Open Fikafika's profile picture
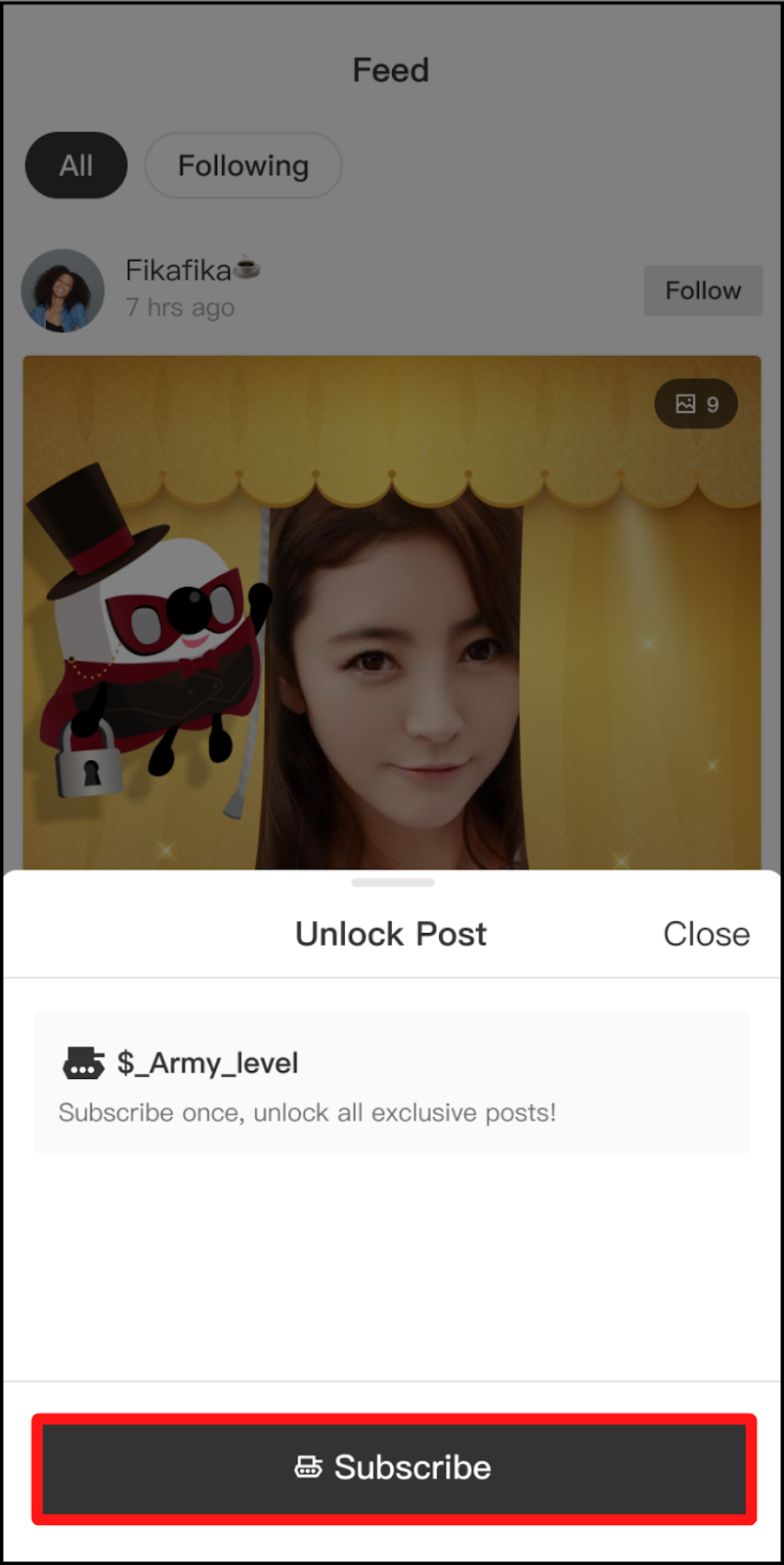Image resolution: width=784 pixels, height=1565 pixels. click(x=63, y=291)
